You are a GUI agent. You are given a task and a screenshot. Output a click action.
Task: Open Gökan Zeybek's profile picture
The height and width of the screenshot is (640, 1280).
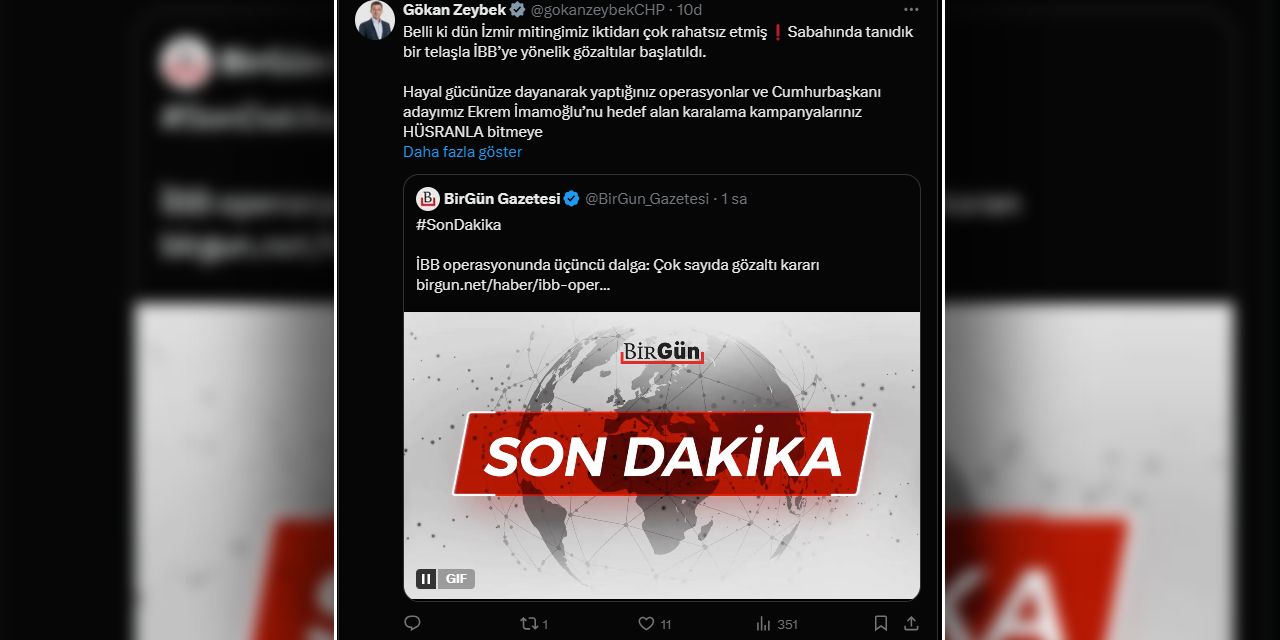pyautogui.click(x=375, y=20)
